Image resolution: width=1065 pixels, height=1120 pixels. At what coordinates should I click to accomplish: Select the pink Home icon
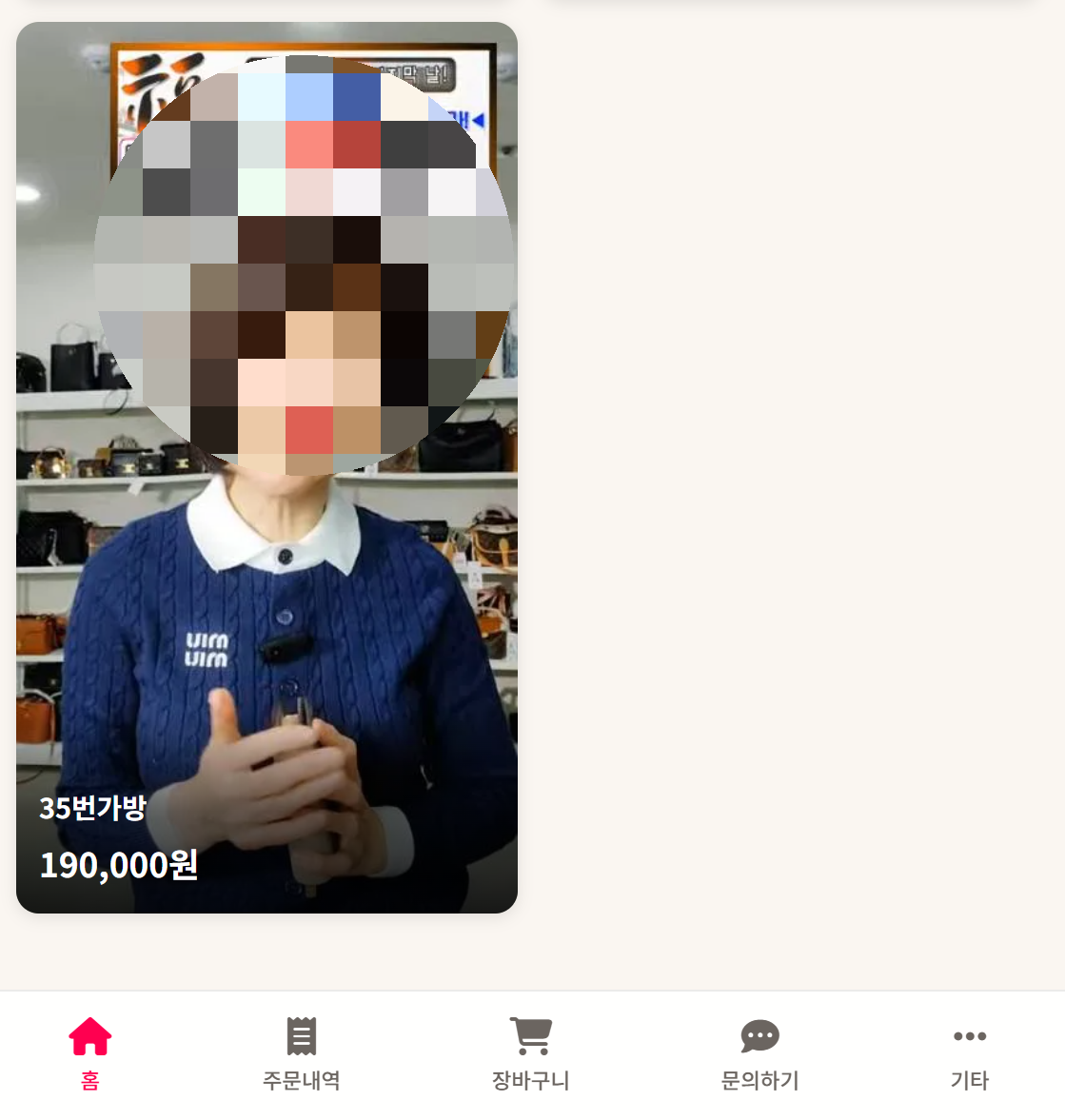click(x=89, y=1036)
